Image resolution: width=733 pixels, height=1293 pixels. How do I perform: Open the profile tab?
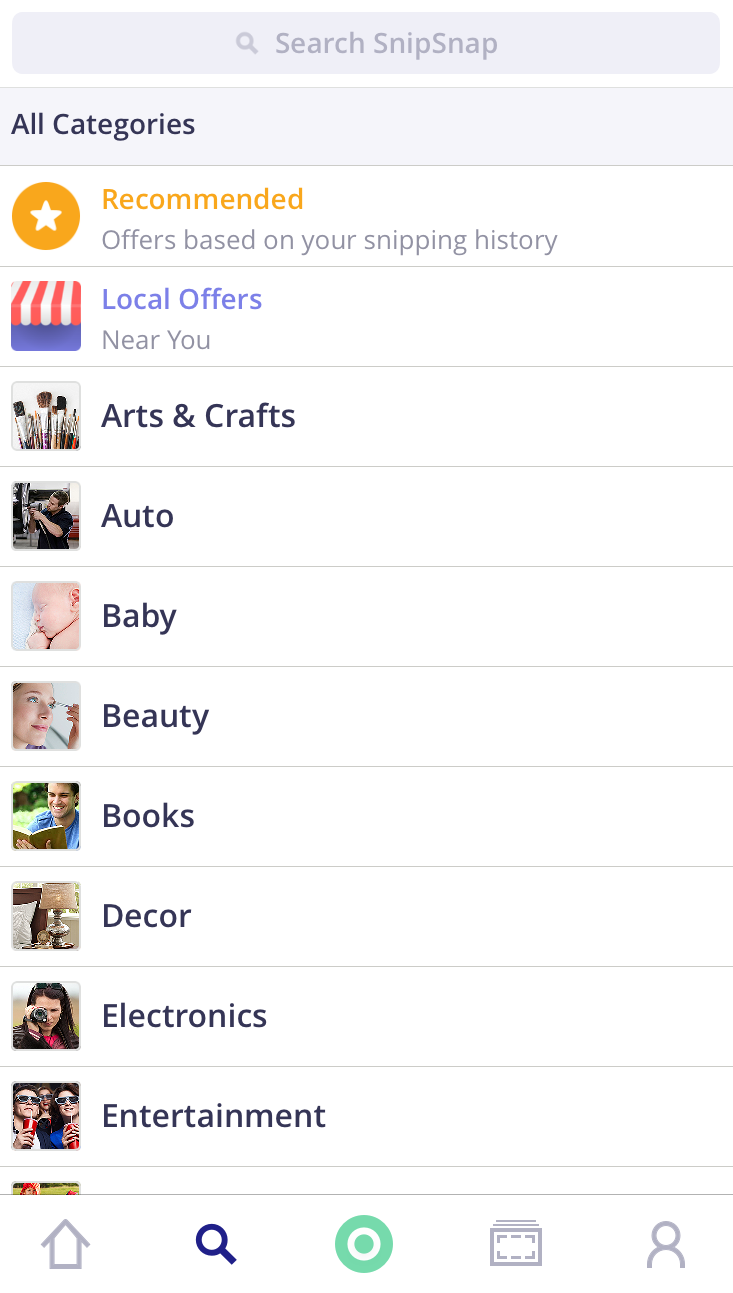click(x=666, y=1245)
